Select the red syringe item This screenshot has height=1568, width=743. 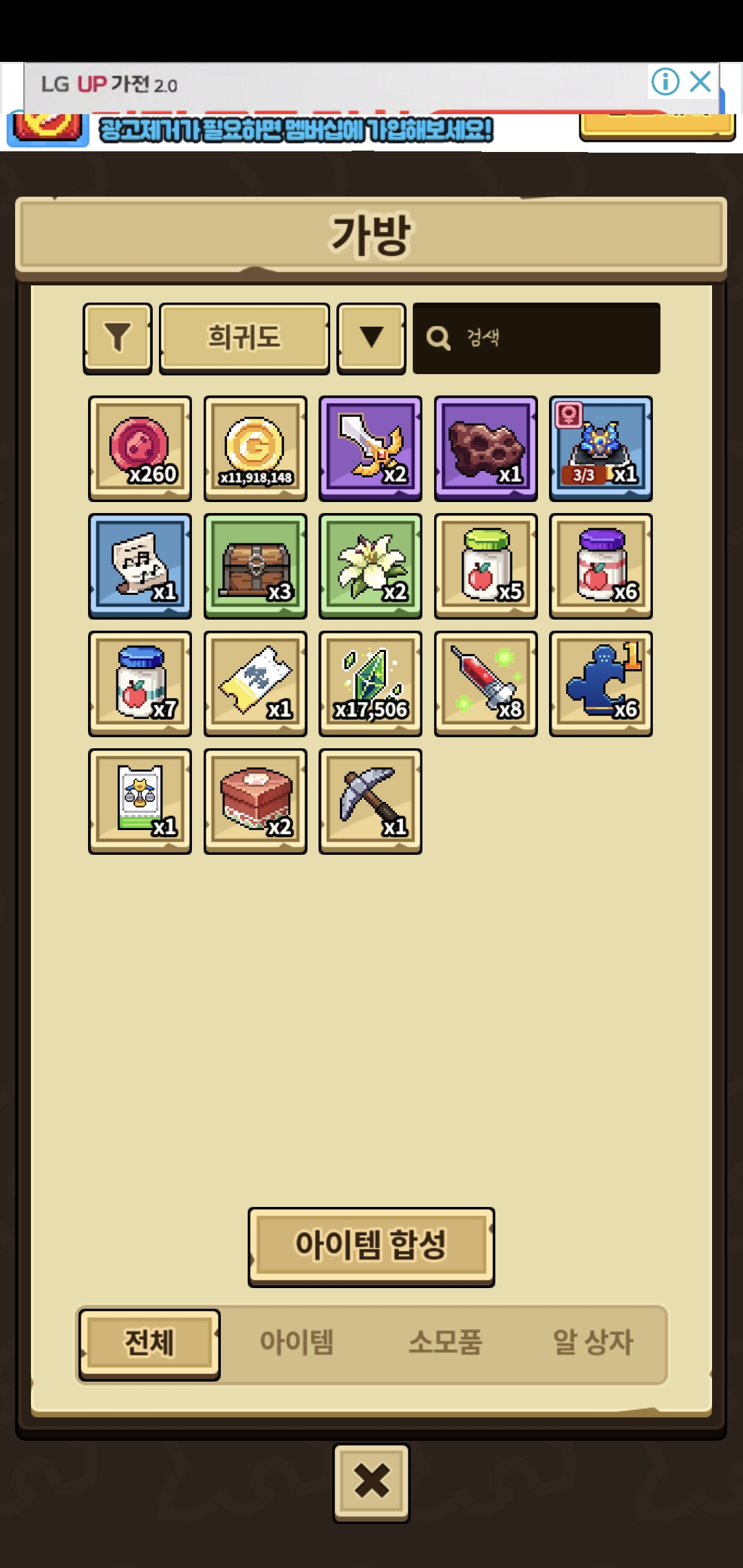[x=486, y=684]
